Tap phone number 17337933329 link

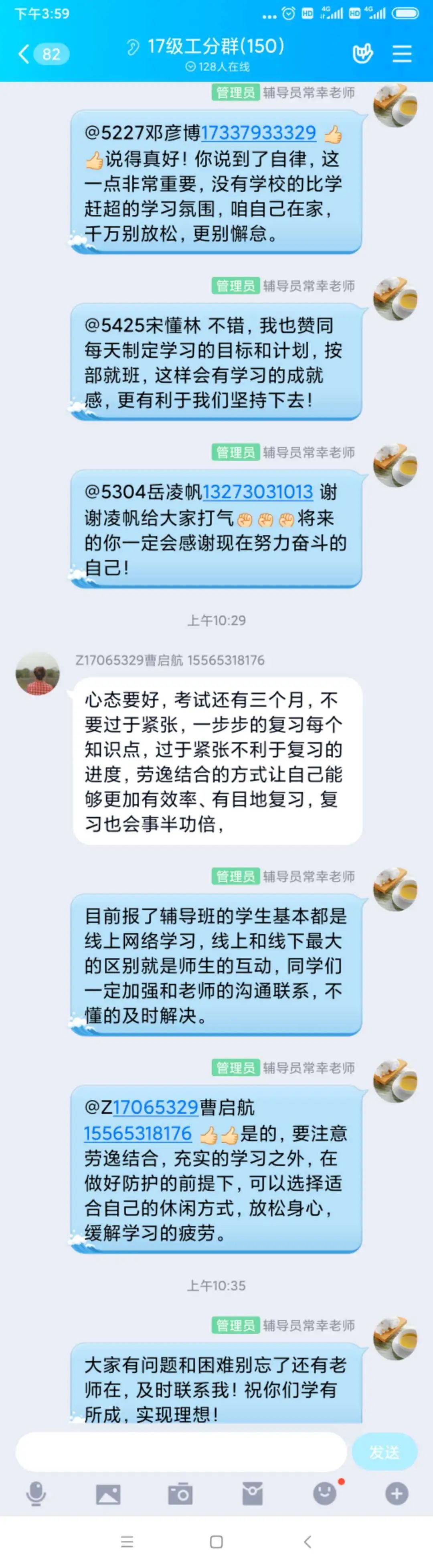click(x=259, y=133)
